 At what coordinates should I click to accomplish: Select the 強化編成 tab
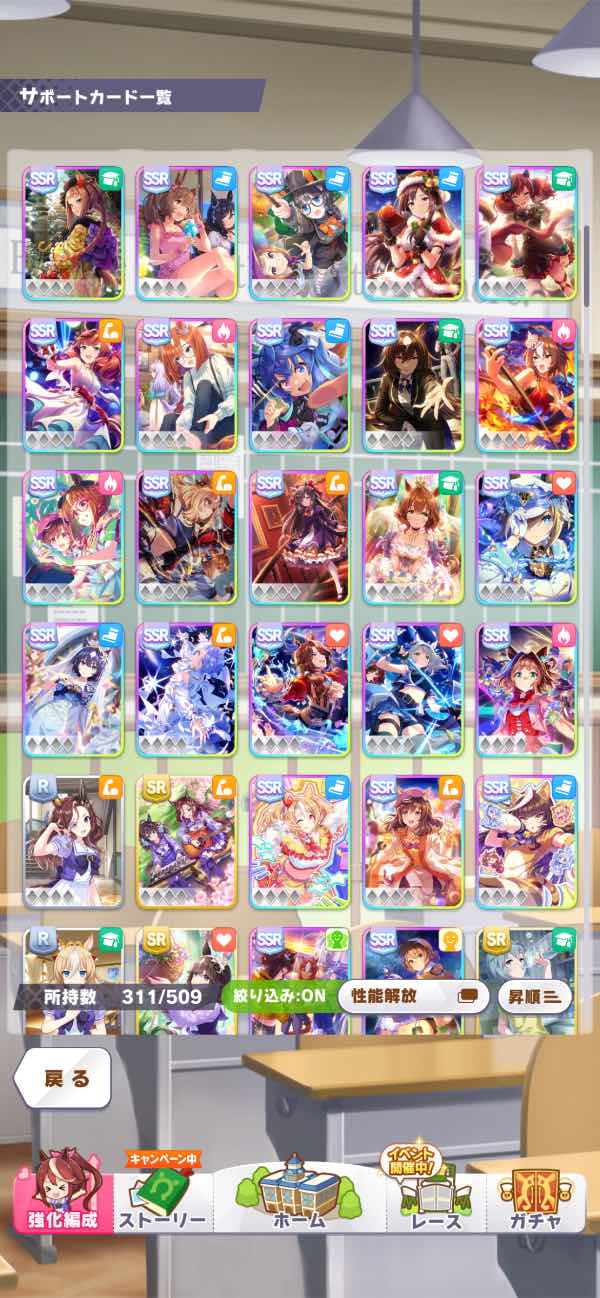(x=64, y=1196)
